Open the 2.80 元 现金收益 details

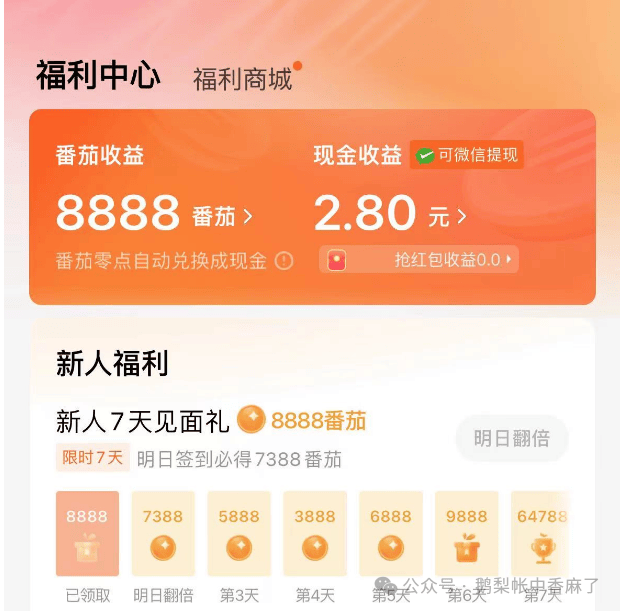pyautogui.click(x=390, y=214)
